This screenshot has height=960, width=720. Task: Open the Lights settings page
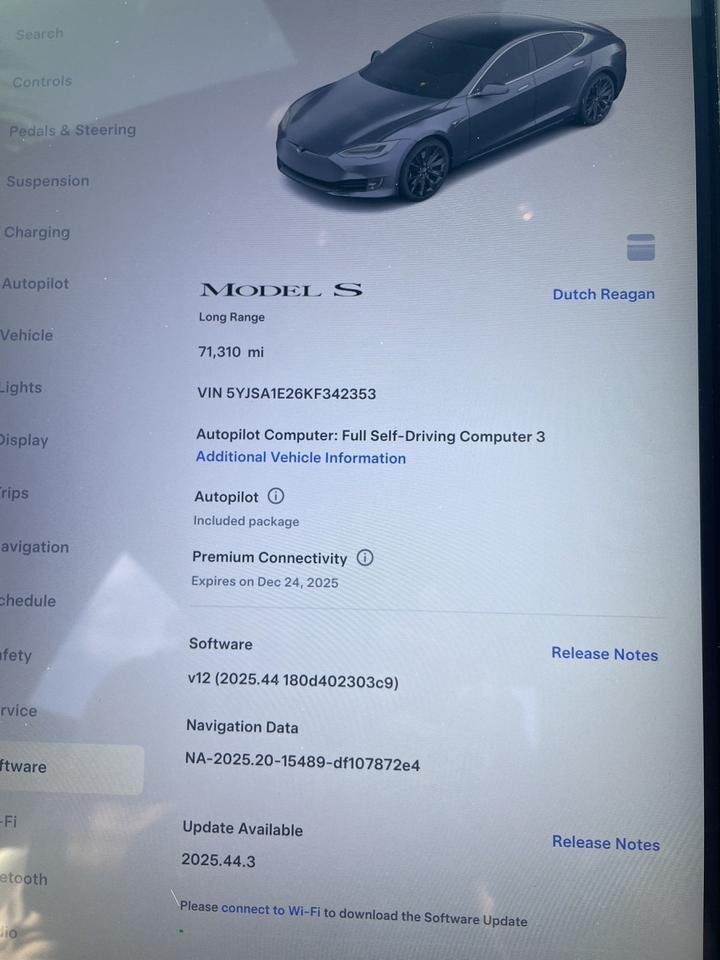pyautogui.click(x=22, y=387)
